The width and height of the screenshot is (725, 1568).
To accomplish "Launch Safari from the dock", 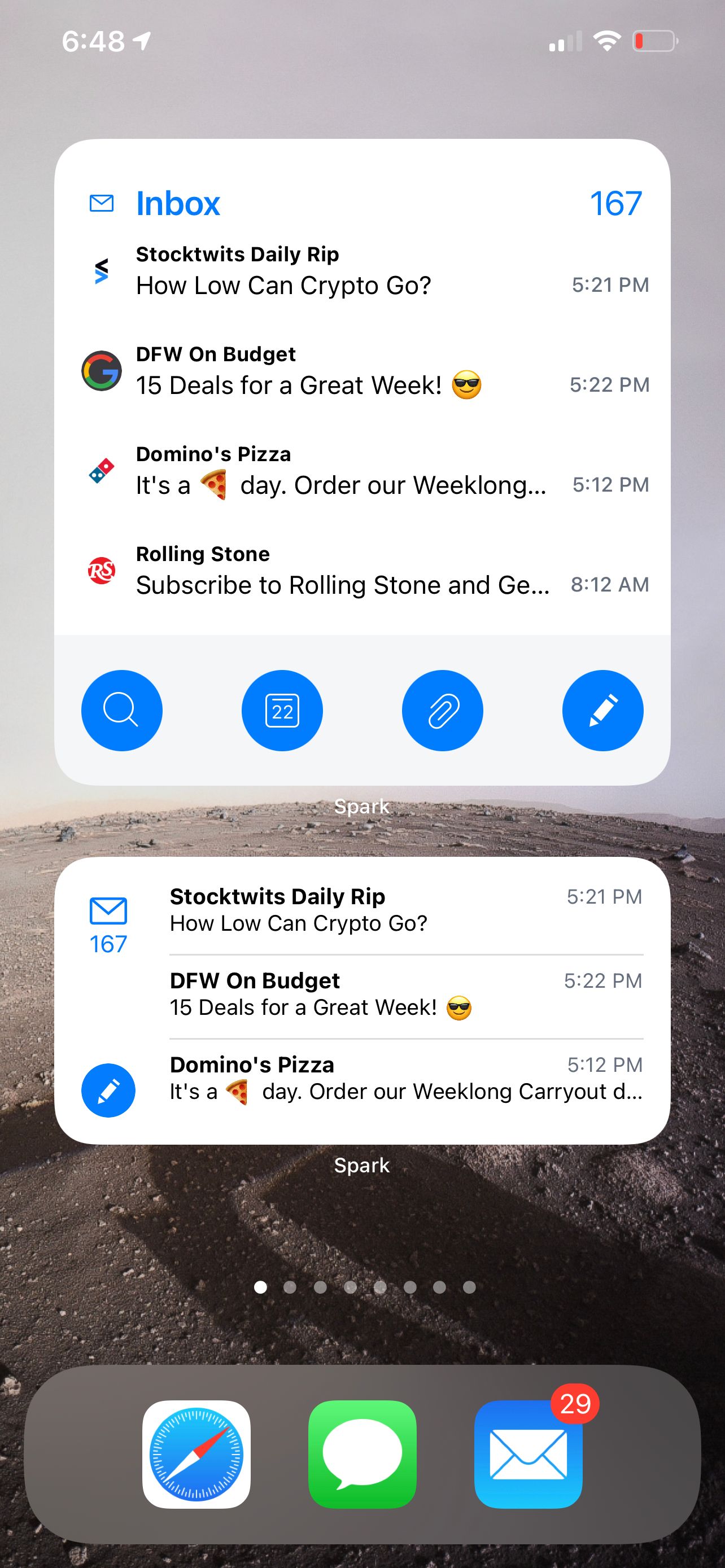I will [196, 1454].
